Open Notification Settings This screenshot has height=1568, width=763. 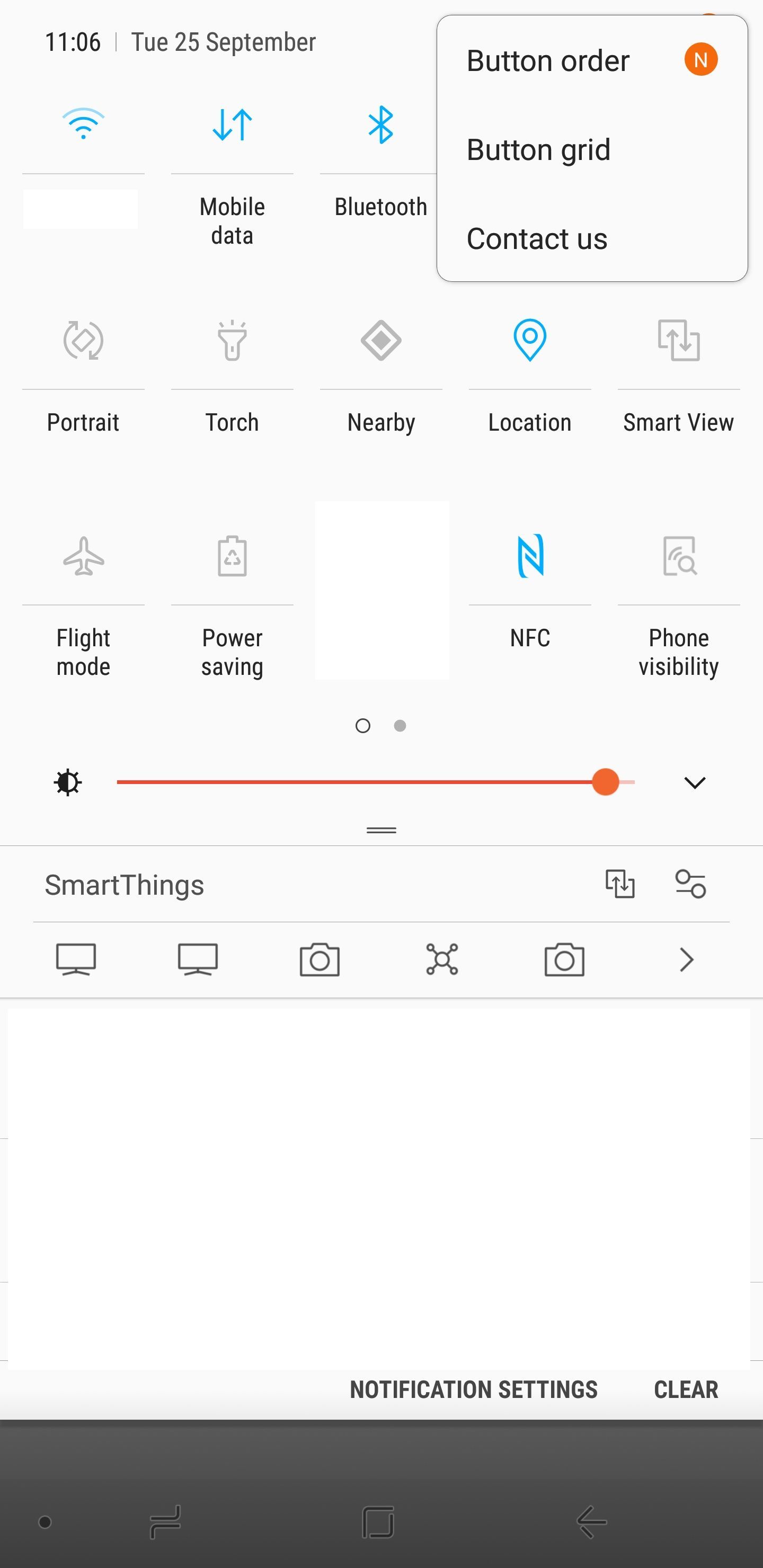pyautogui.click(x=473, y=1389)
